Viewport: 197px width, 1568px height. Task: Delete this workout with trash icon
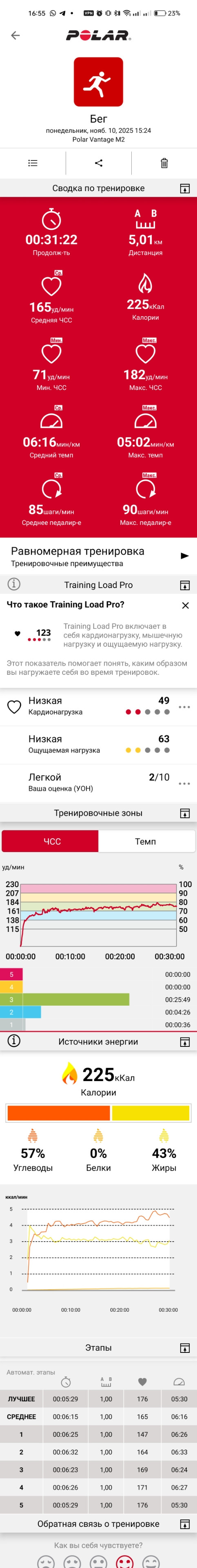pyautogui.click(x=164, y=163)
